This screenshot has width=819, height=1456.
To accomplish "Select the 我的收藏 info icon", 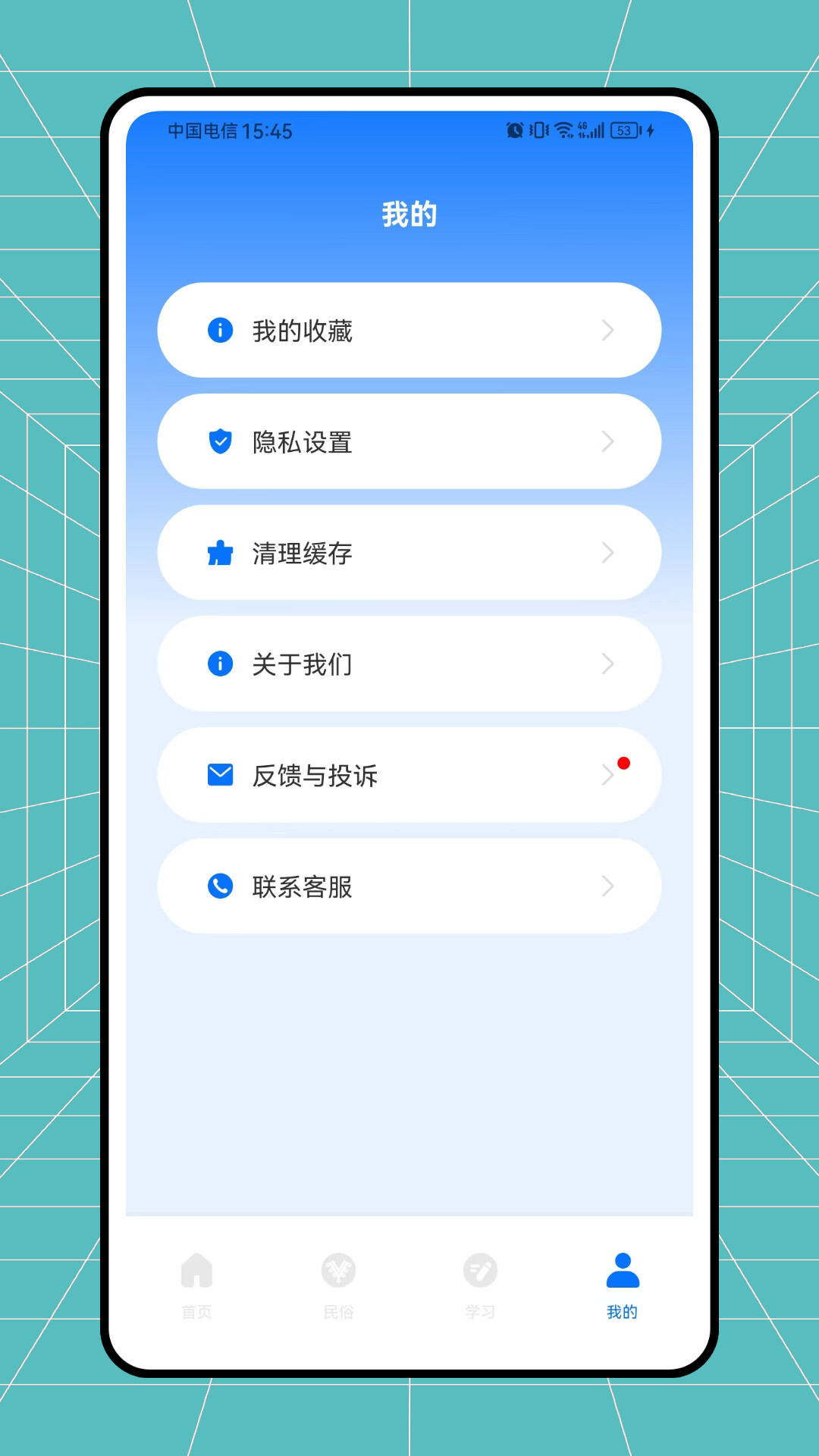I will 219,330.
